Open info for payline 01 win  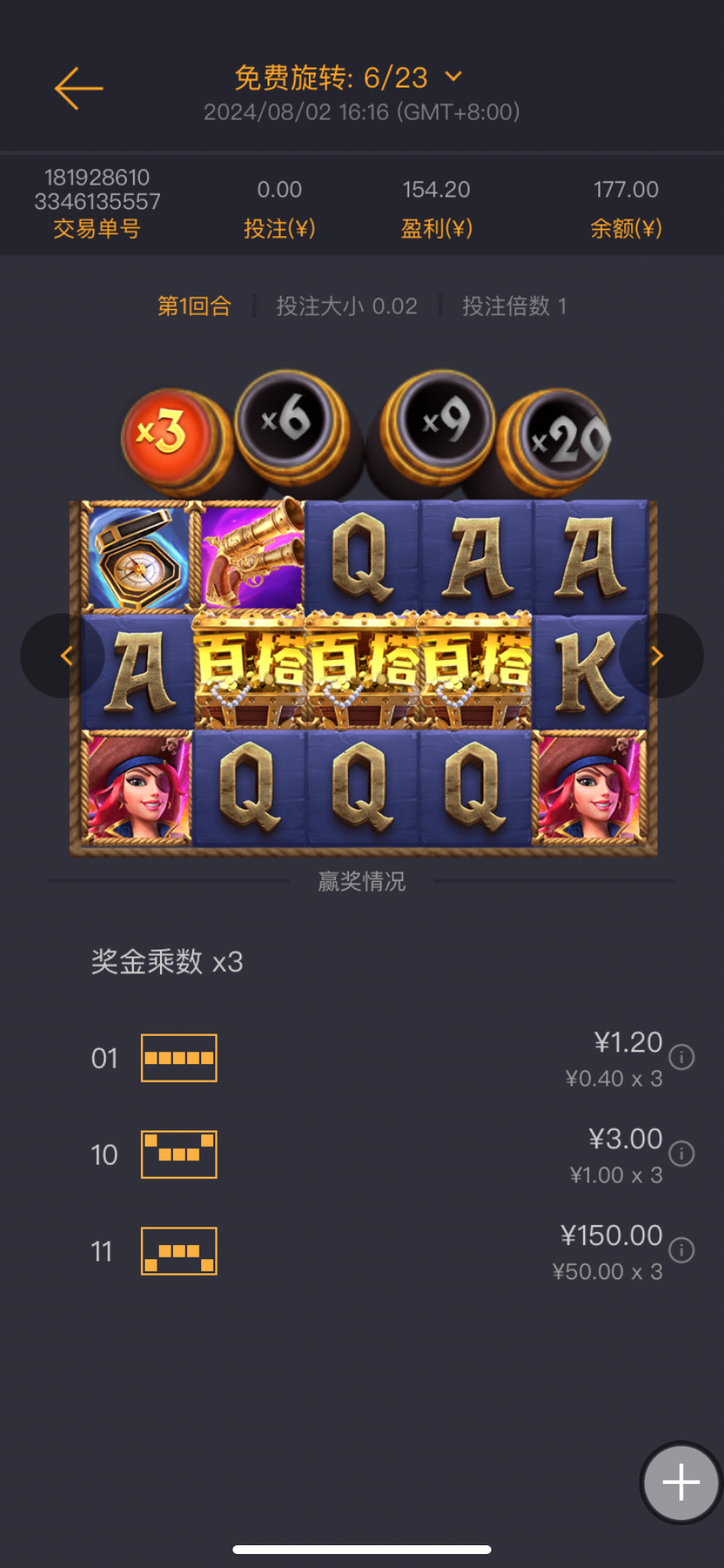(681, 1058)
